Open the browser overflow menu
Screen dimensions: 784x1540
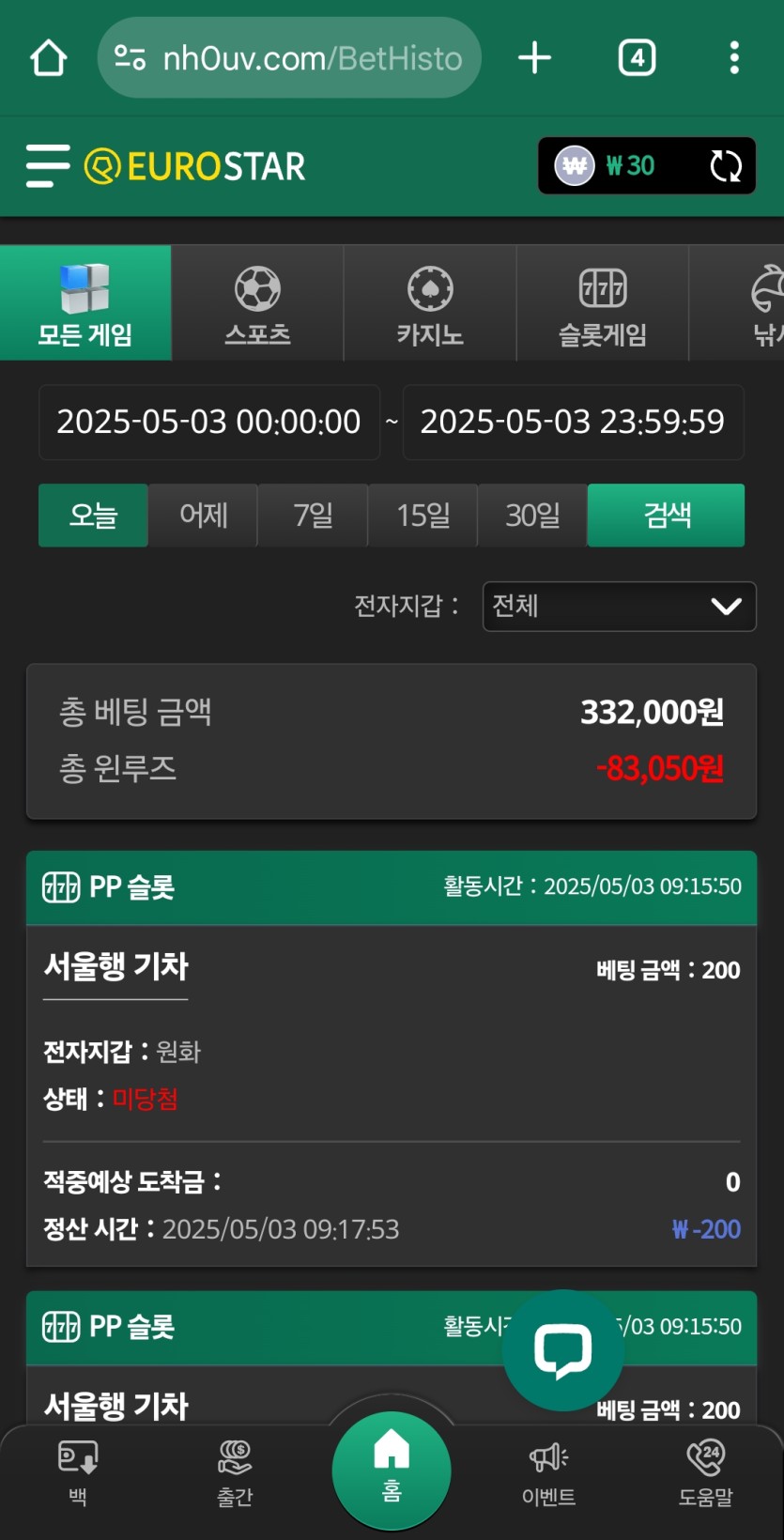tap(734, 58)
